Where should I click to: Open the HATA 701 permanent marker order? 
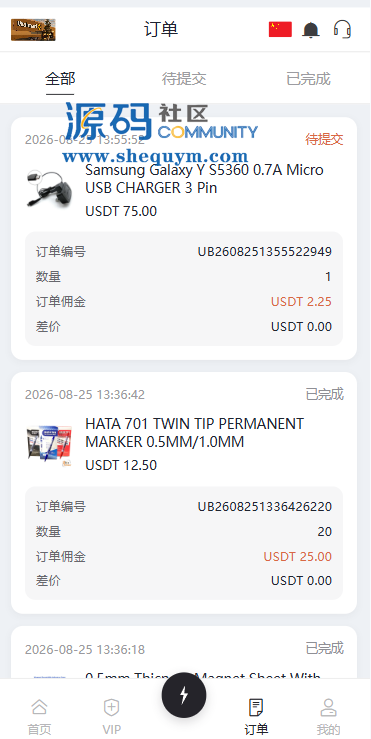184,493
